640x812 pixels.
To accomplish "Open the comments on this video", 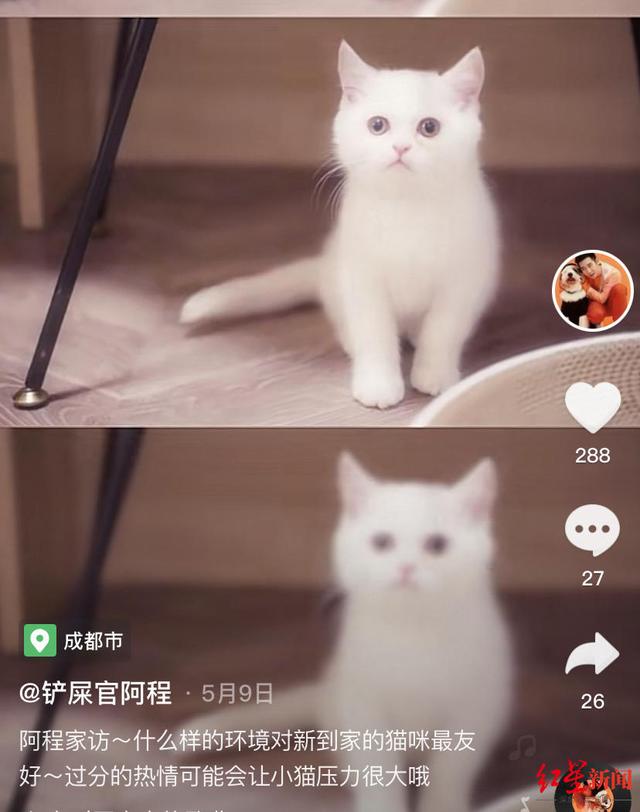I will point(592,530).
